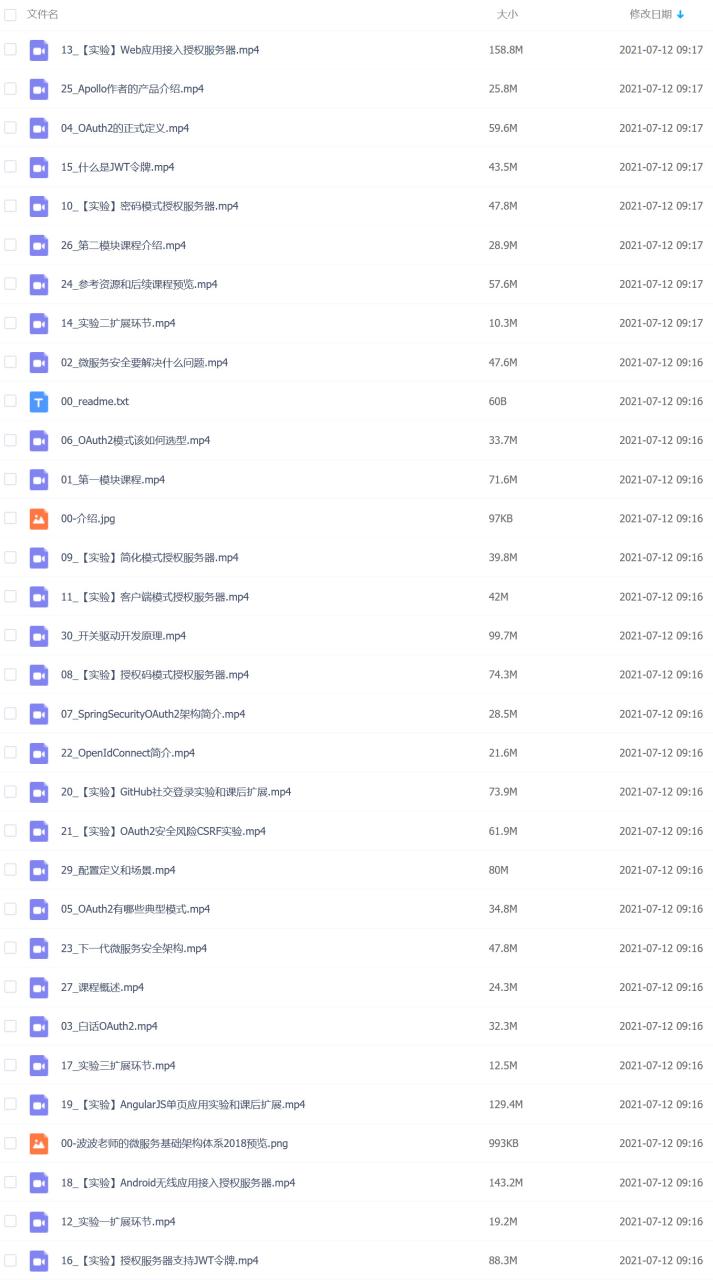Check the box for 00_readme.txt
This screenshot has width=713, height=1280.
point(10,401)
